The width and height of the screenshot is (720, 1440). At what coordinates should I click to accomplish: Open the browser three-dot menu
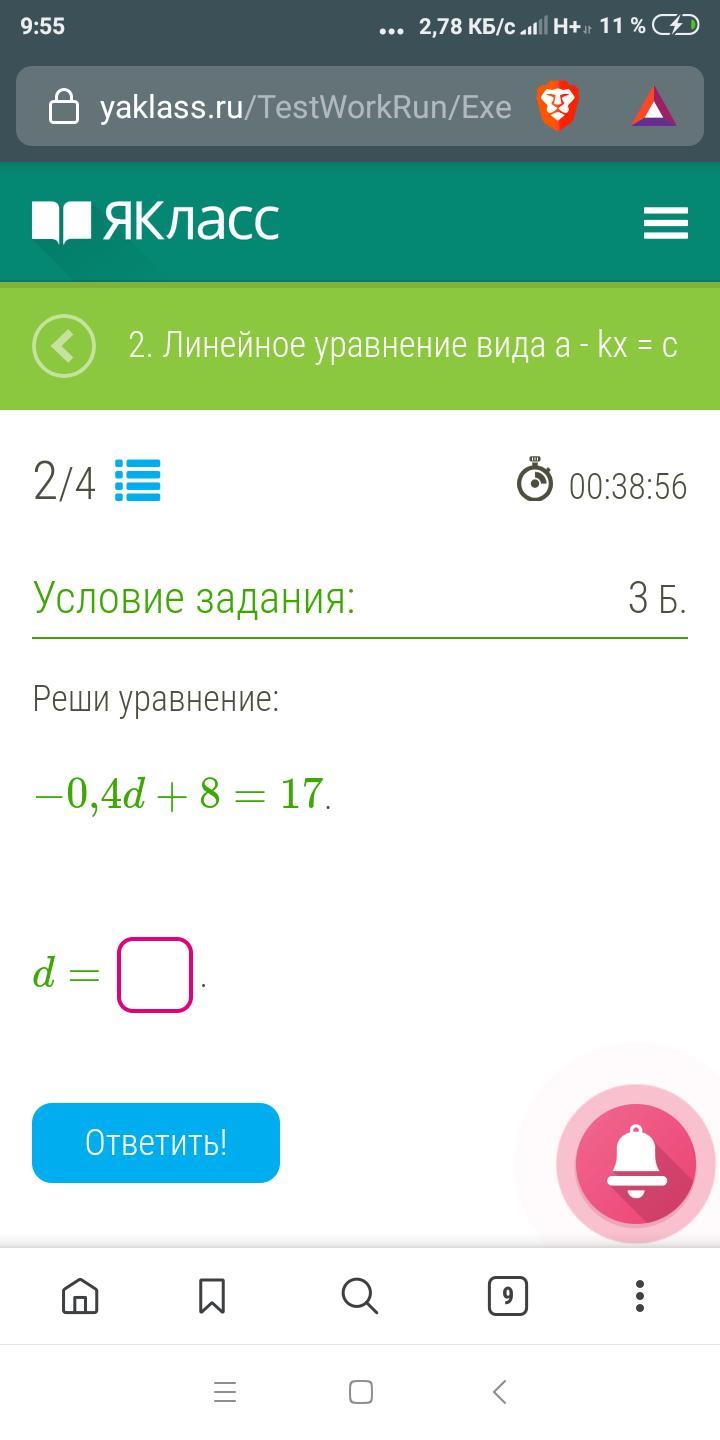640,1296
